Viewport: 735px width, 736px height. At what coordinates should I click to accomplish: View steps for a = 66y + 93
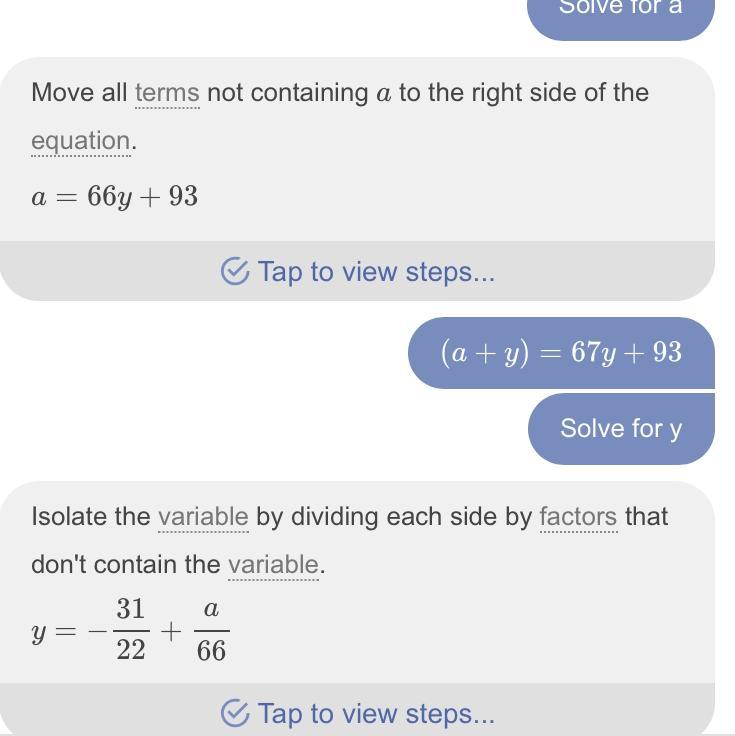[358, 272]
